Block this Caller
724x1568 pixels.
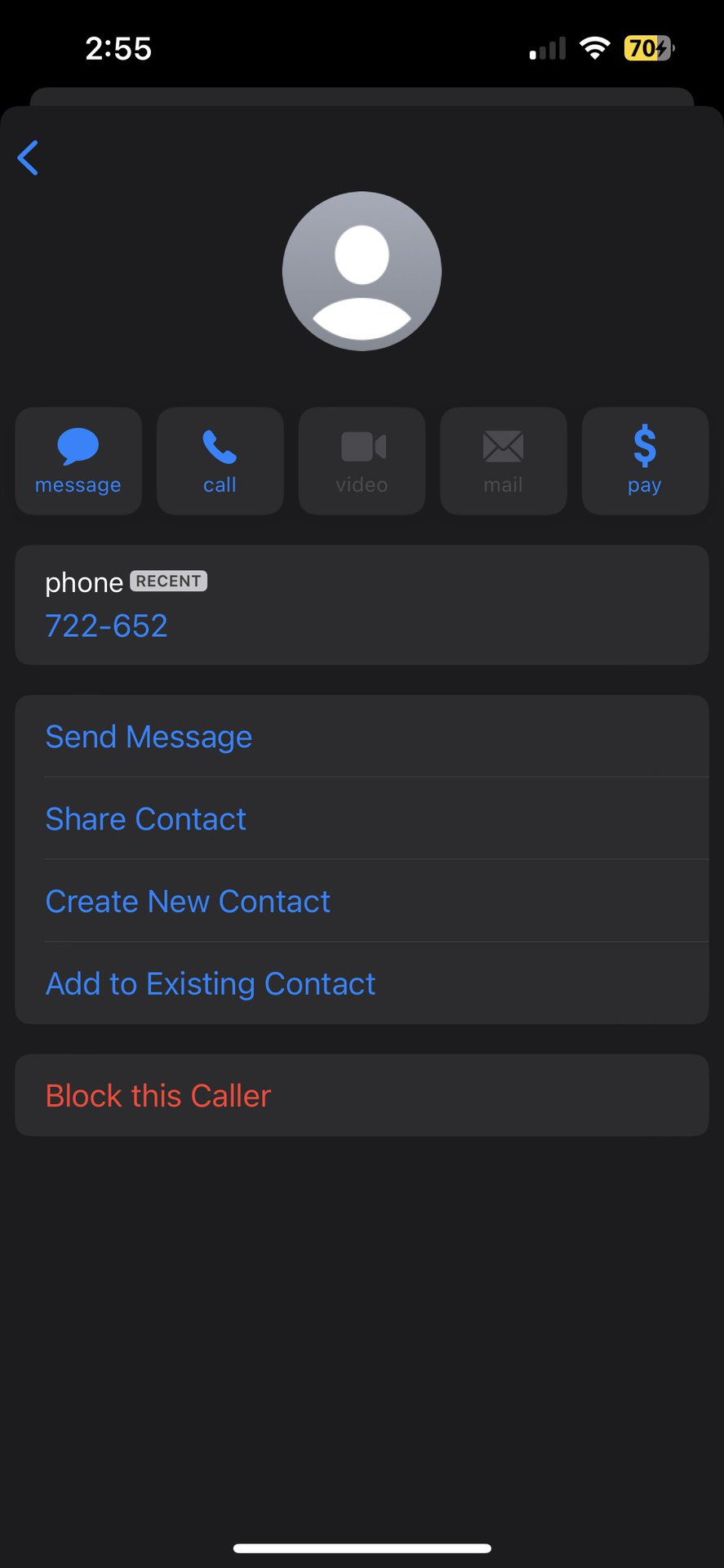(158, 1096)
